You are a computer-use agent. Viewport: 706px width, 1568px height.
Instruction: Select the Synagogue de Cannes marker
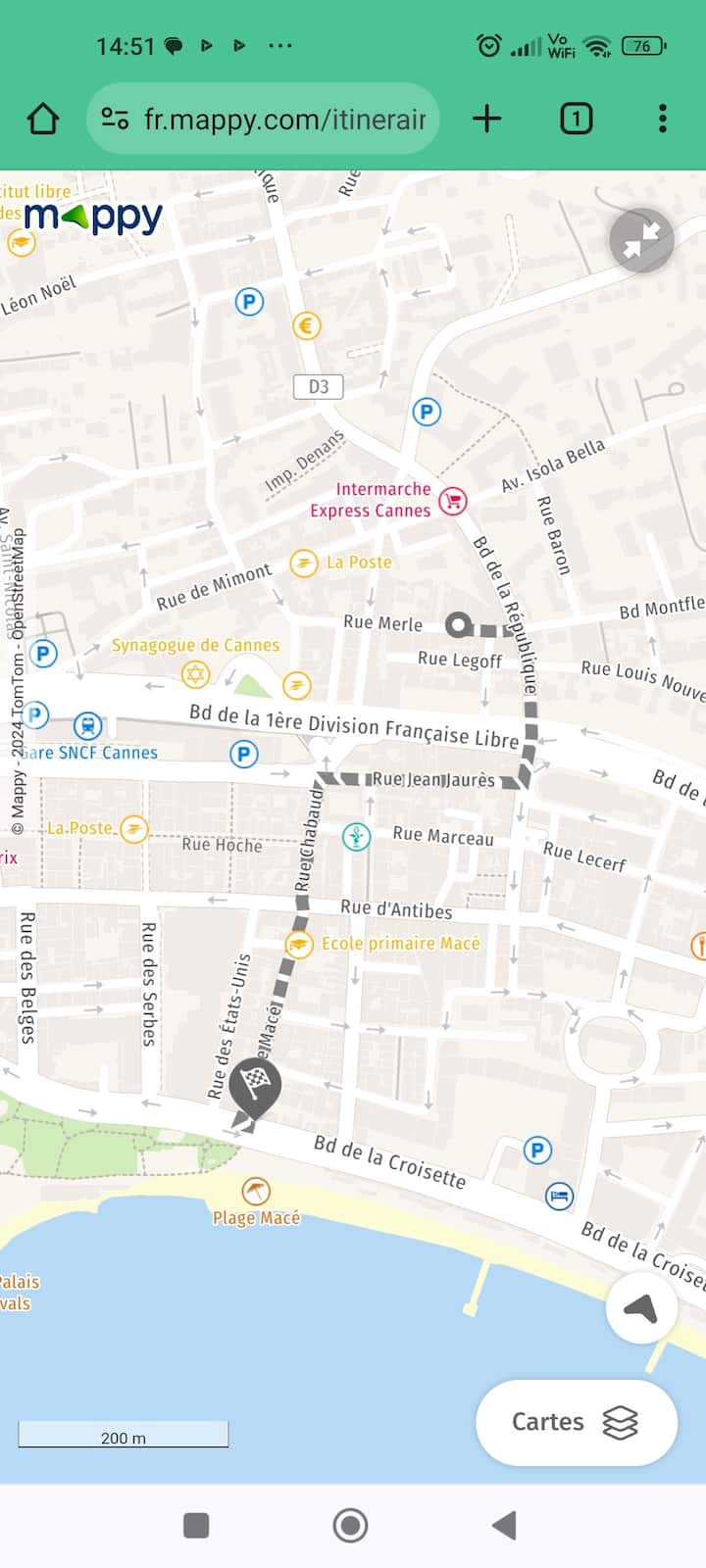pyautogui.click(x=196, y=674)
